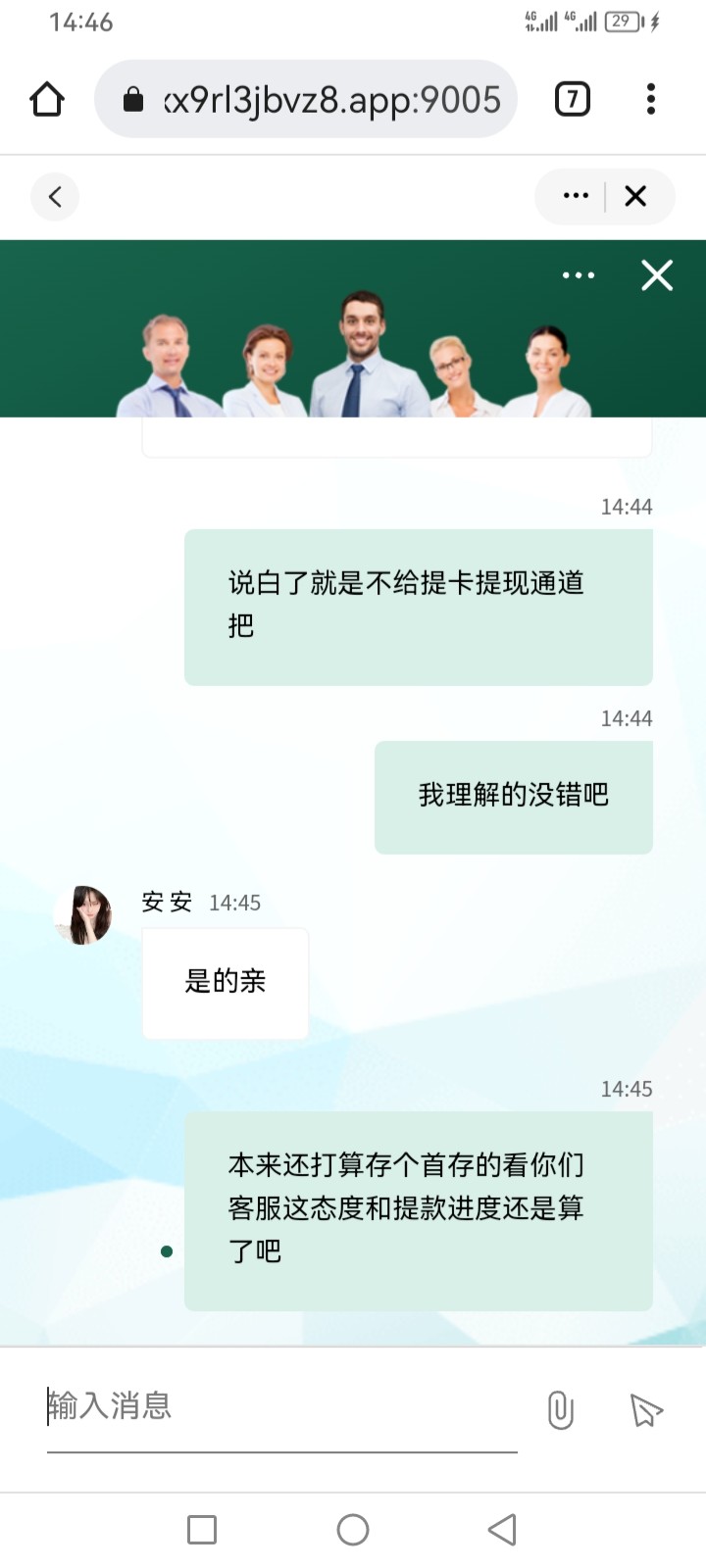Close the page with the top X

635,196
